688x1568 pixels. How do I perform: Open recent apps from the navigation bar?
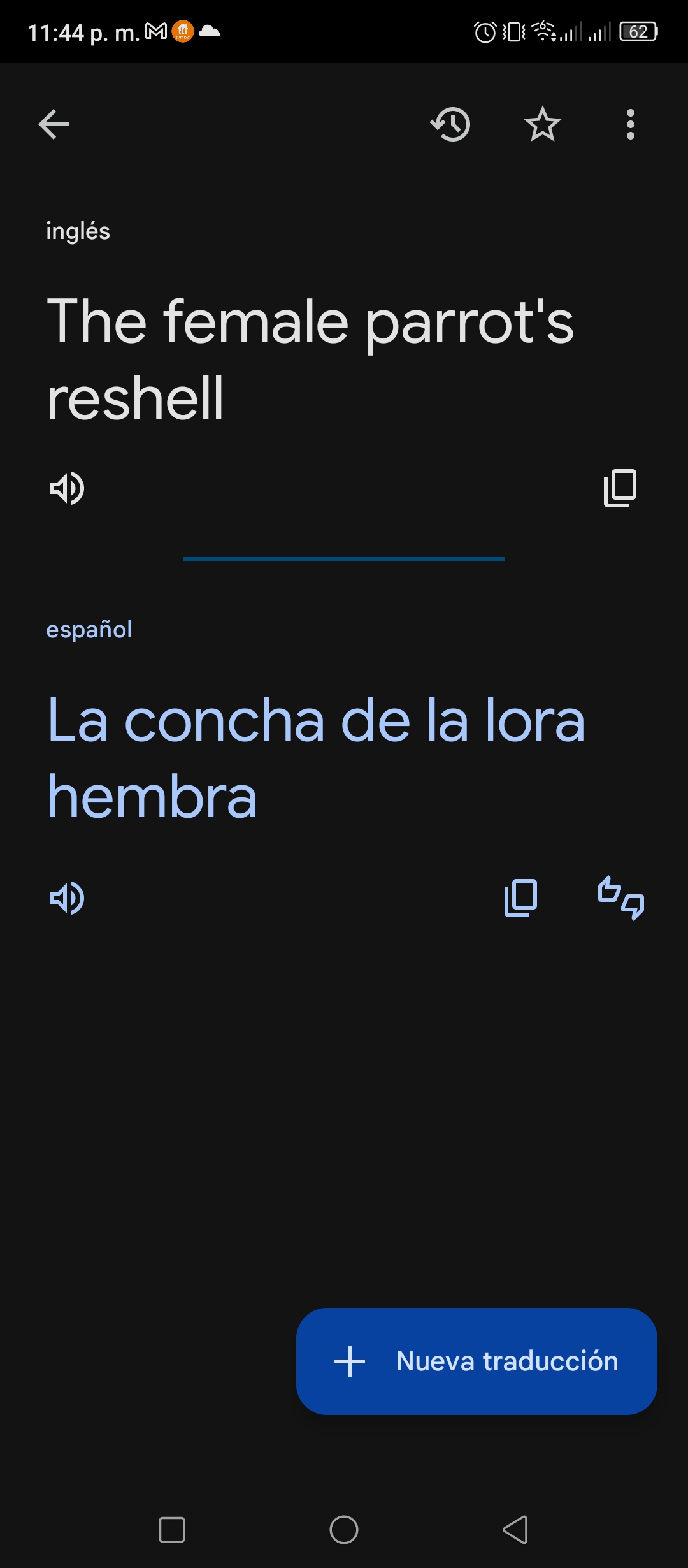tap(172, 1529)
